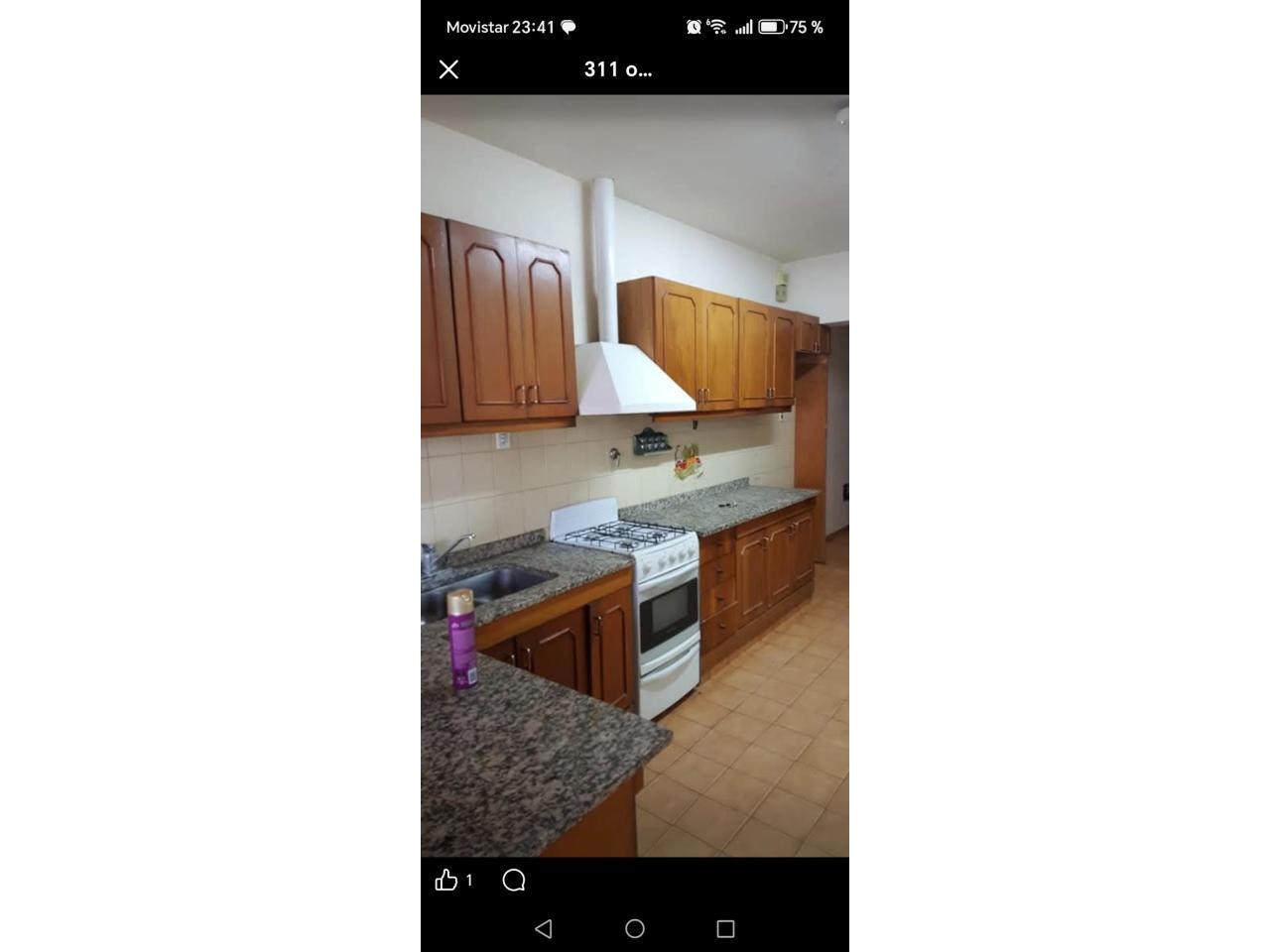1270x952 pixels.
Task: Go back with system back button
Action: click(544, 929)
